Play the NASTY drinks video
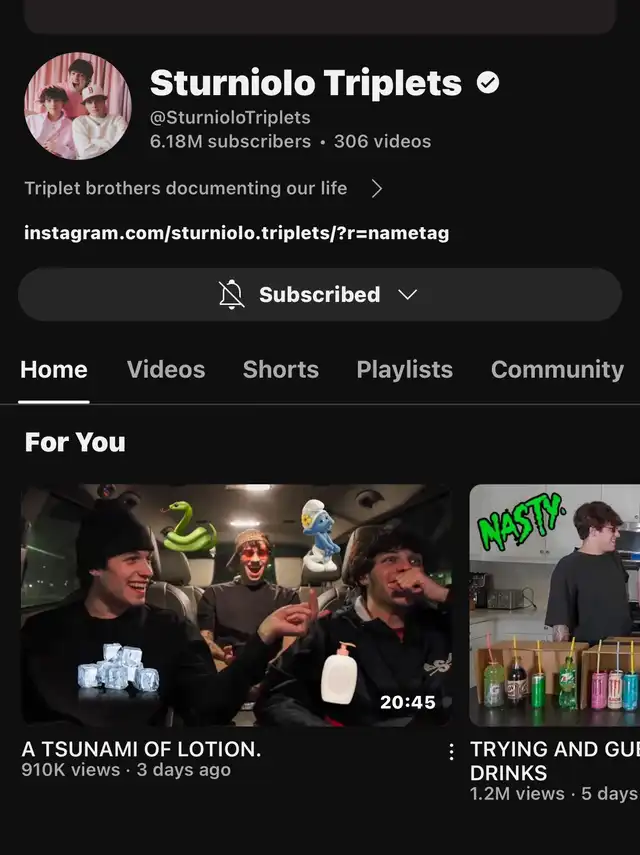This screenshot has width=640, height=855. (554, 605)
